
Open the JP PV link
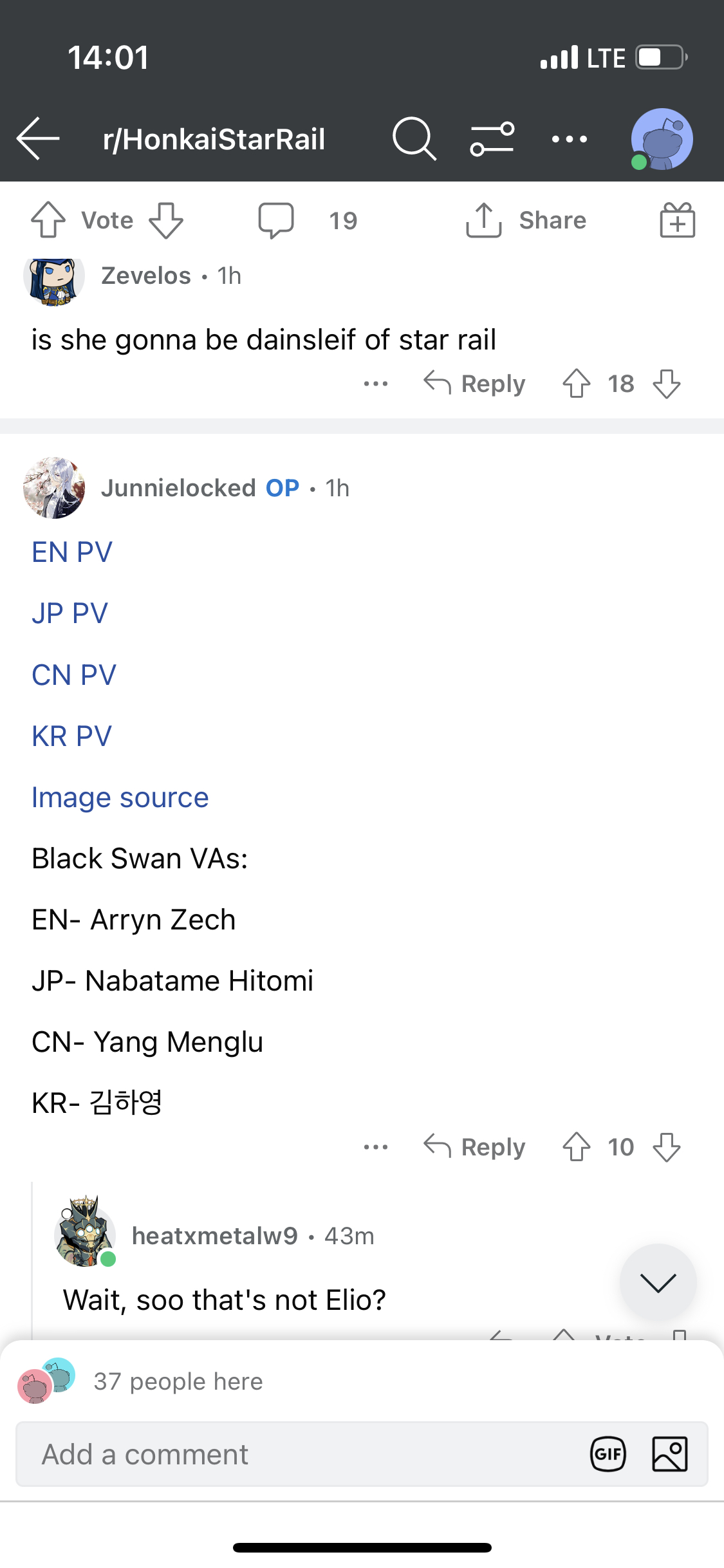pos(70,613)
